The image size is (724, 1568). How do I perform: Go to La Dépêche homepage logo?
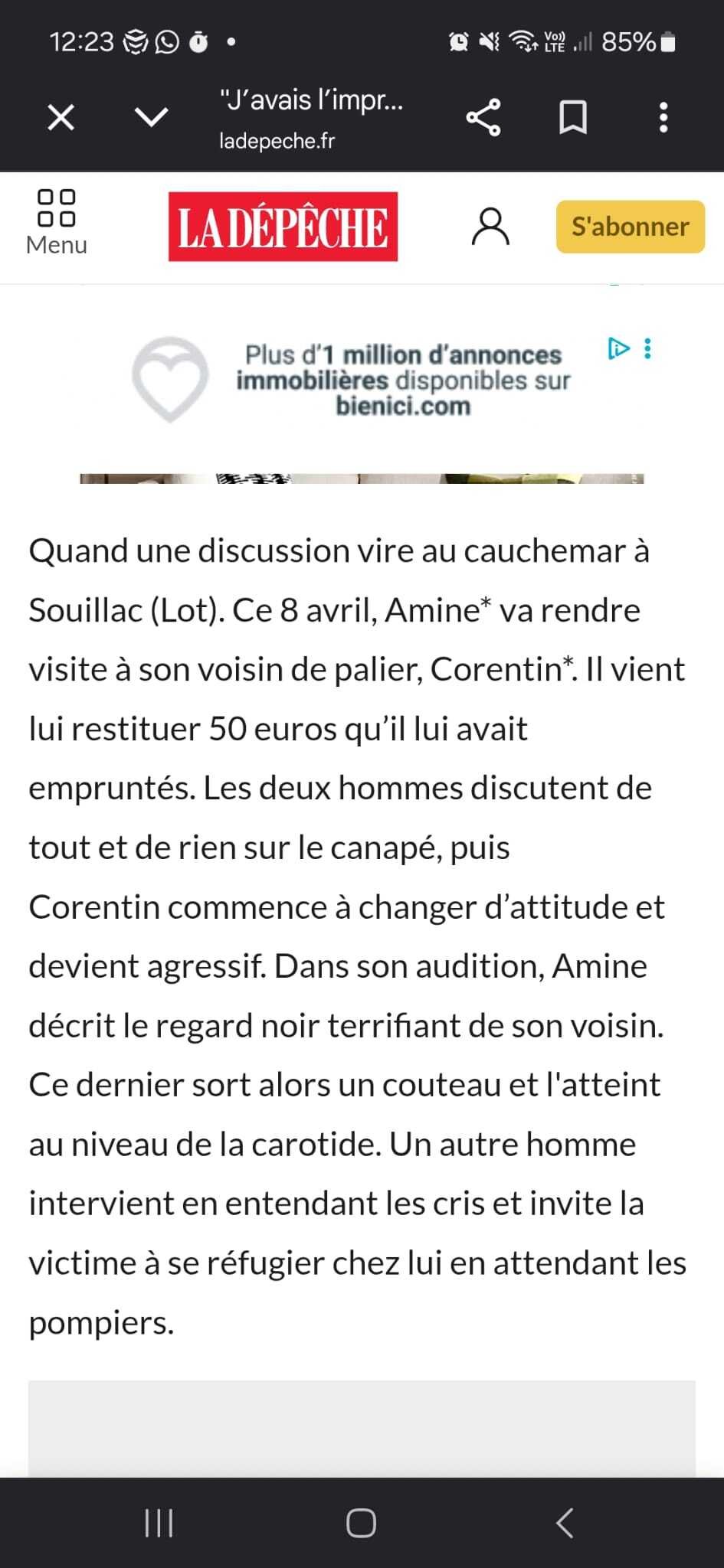(283, 227)
